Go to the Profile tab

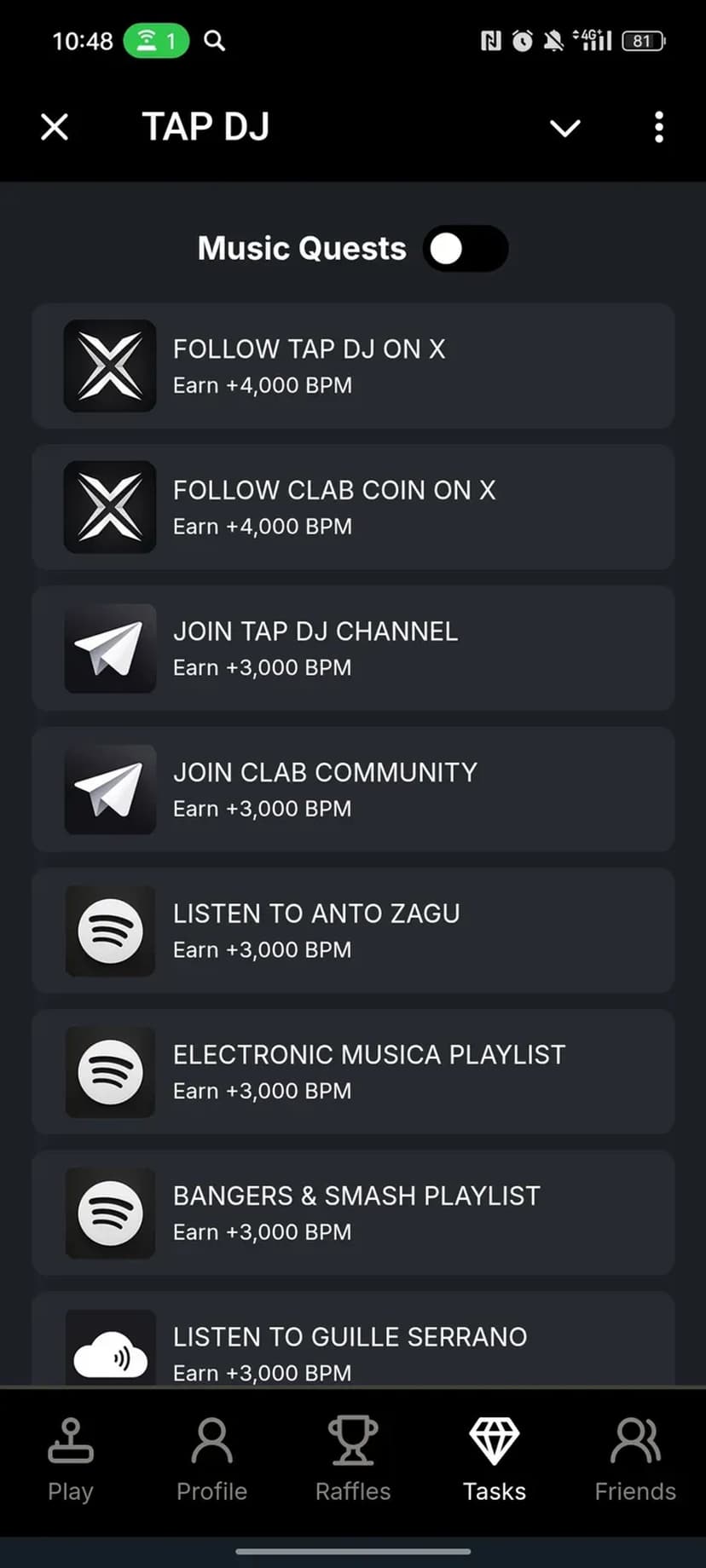[211, 1461]
